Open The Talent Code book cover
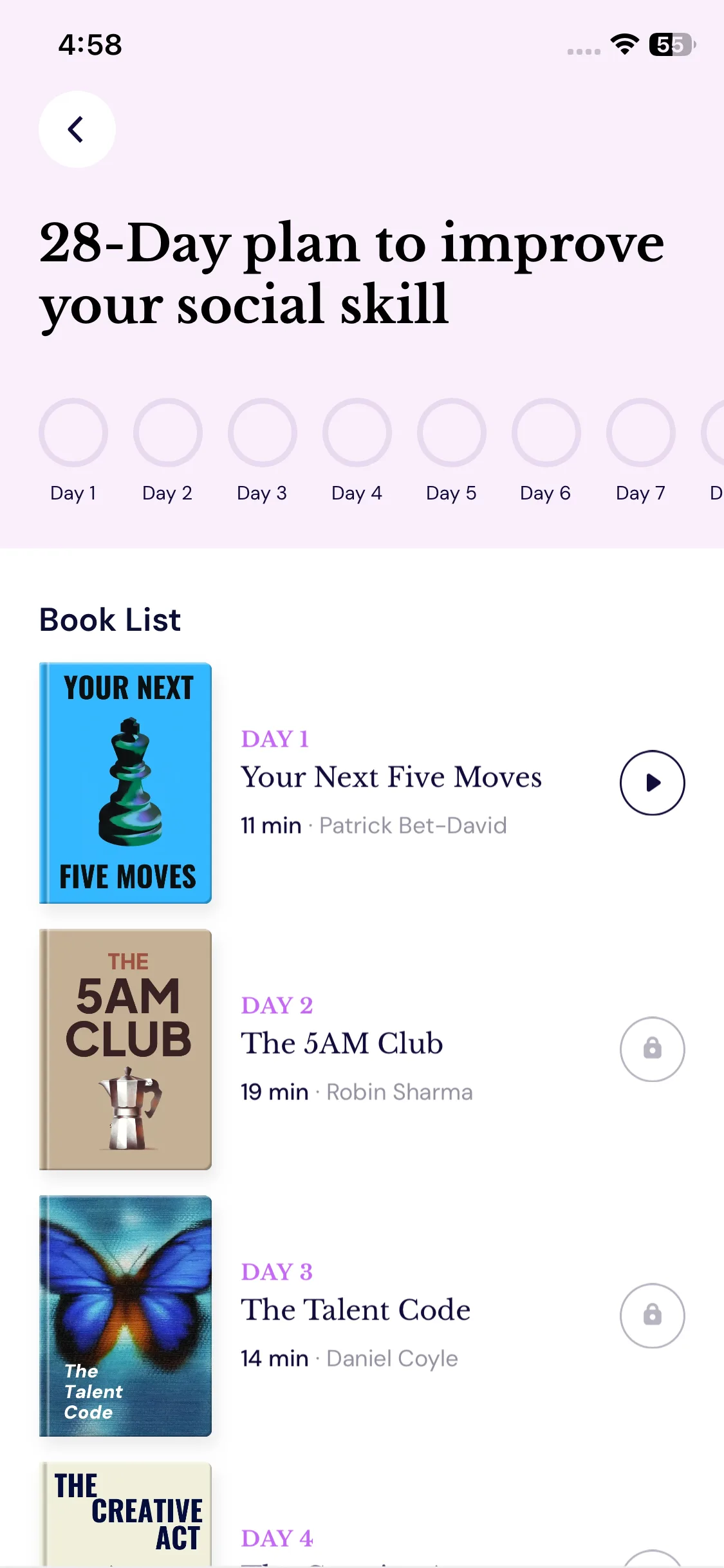 click(x=125, y=1316)
